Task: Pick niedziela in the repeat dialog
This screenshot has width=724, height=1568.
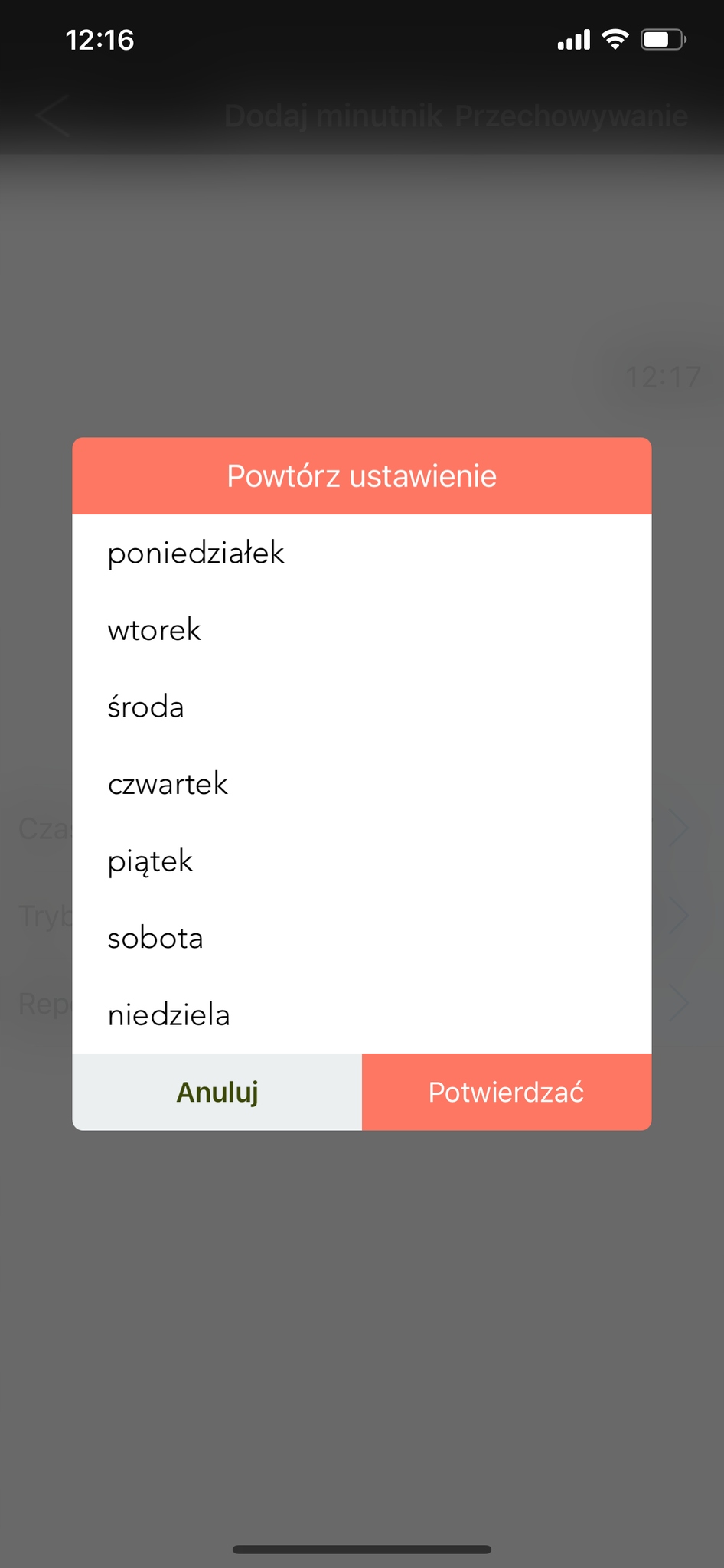Action: (361, 1015)
